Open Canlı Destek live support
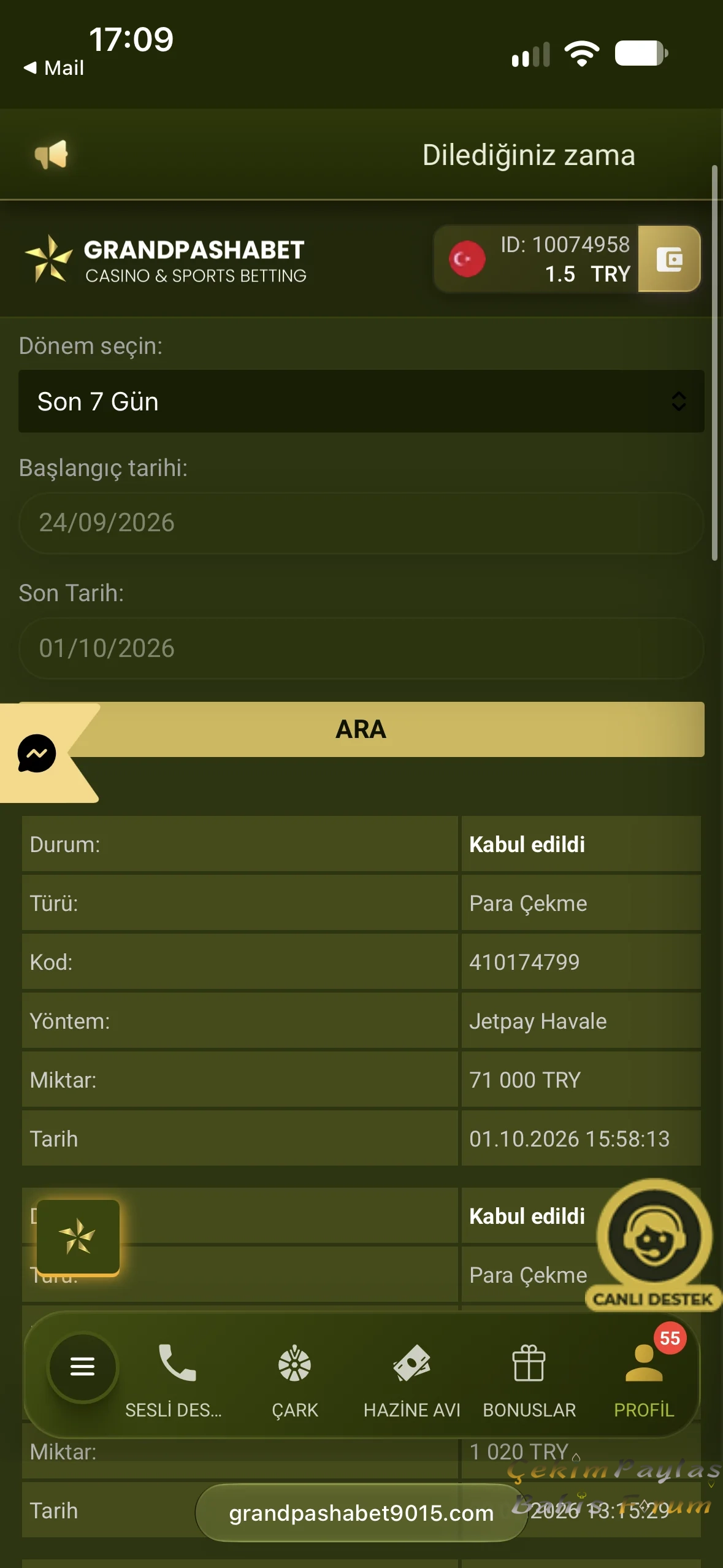Screen dimensions: 723x1568 (x=654, y=1245)
